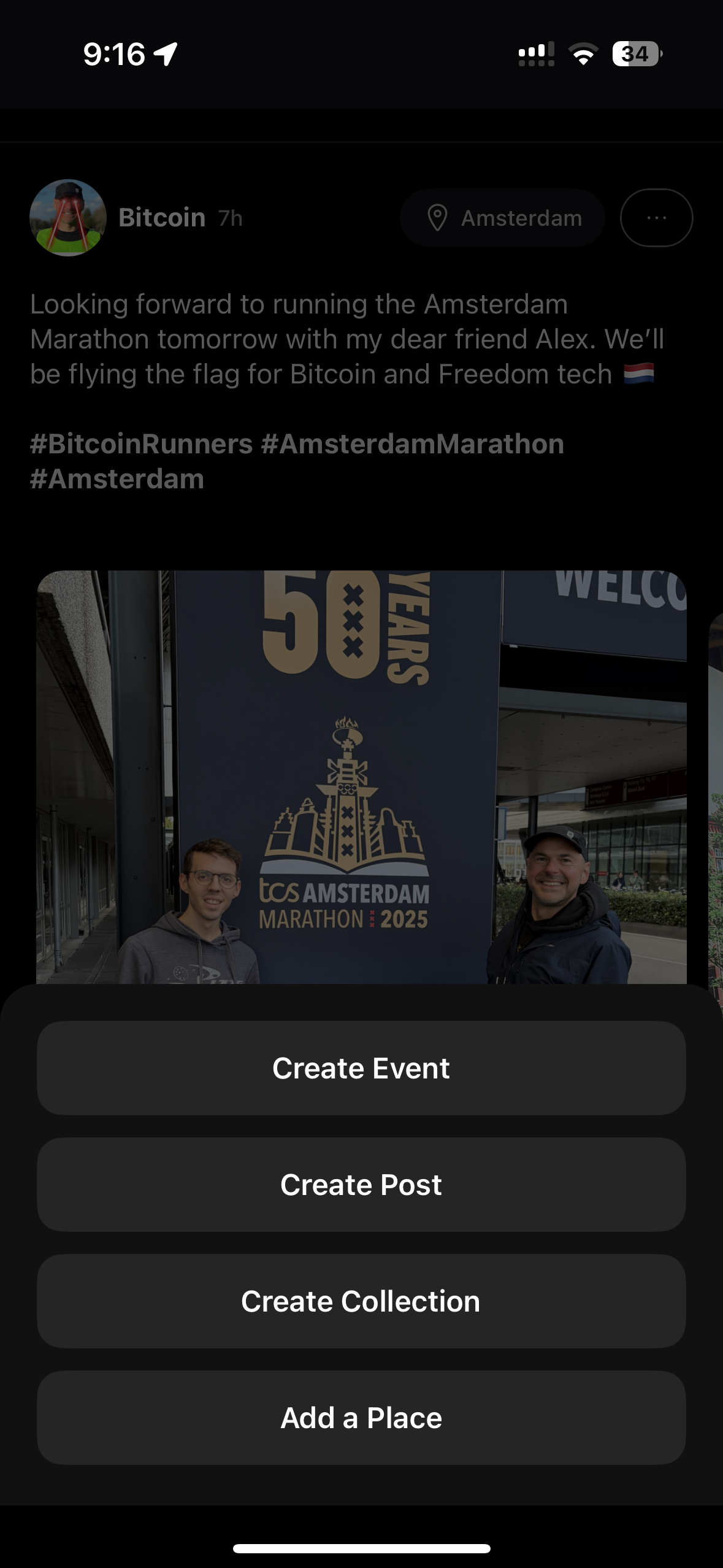Open Add a Place

click(361, 1418)
